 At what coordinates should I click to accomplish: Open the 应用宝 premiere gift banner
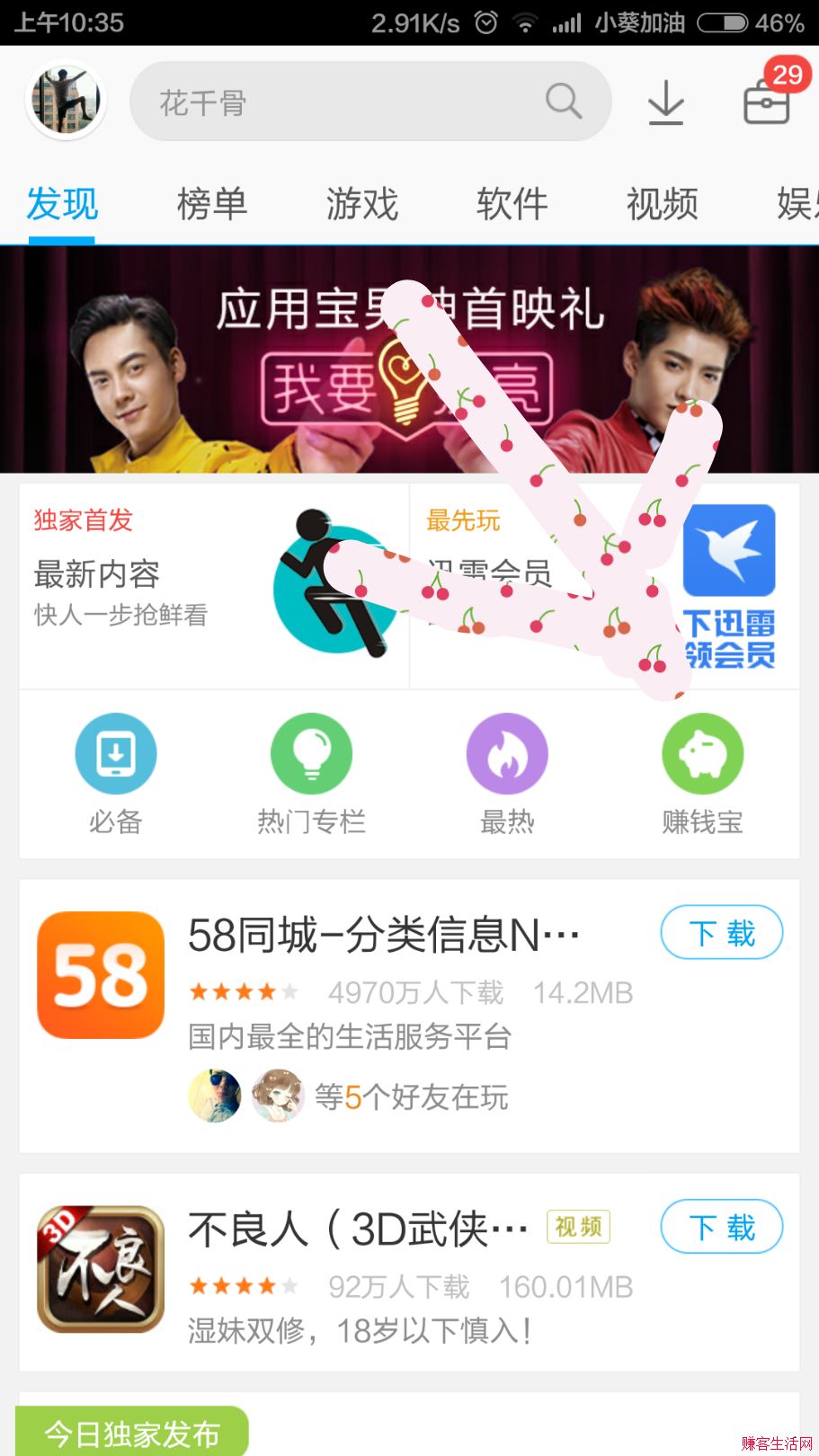[x=409, y=360]
